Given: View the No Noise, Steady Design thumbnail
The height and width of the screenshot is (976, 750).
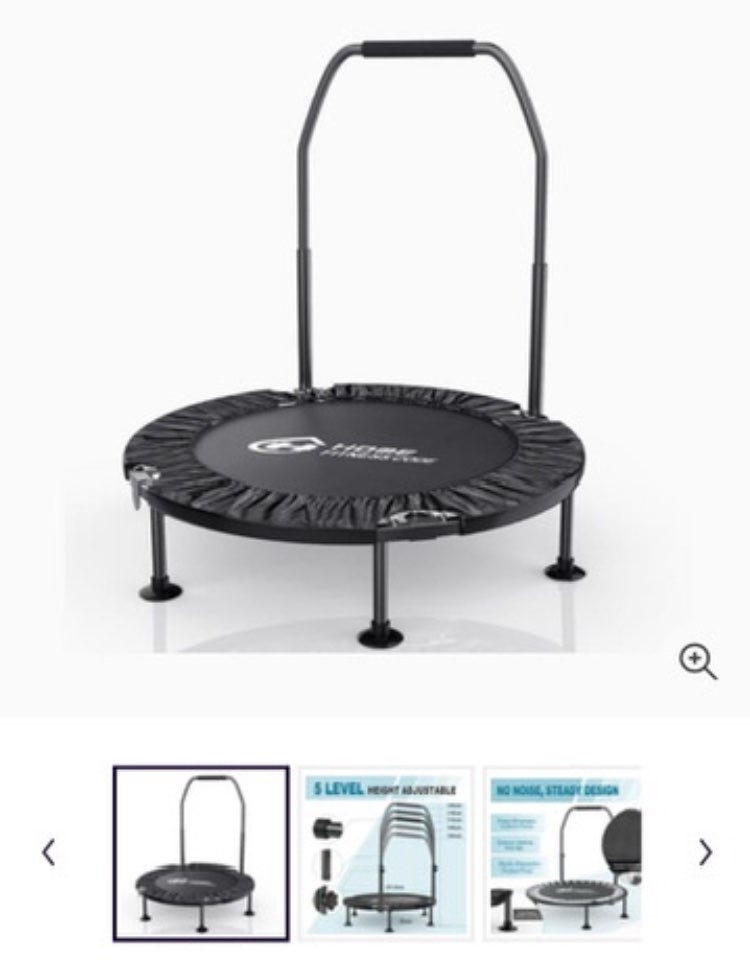Looking at the screenshot, I should tap(562, 853).
